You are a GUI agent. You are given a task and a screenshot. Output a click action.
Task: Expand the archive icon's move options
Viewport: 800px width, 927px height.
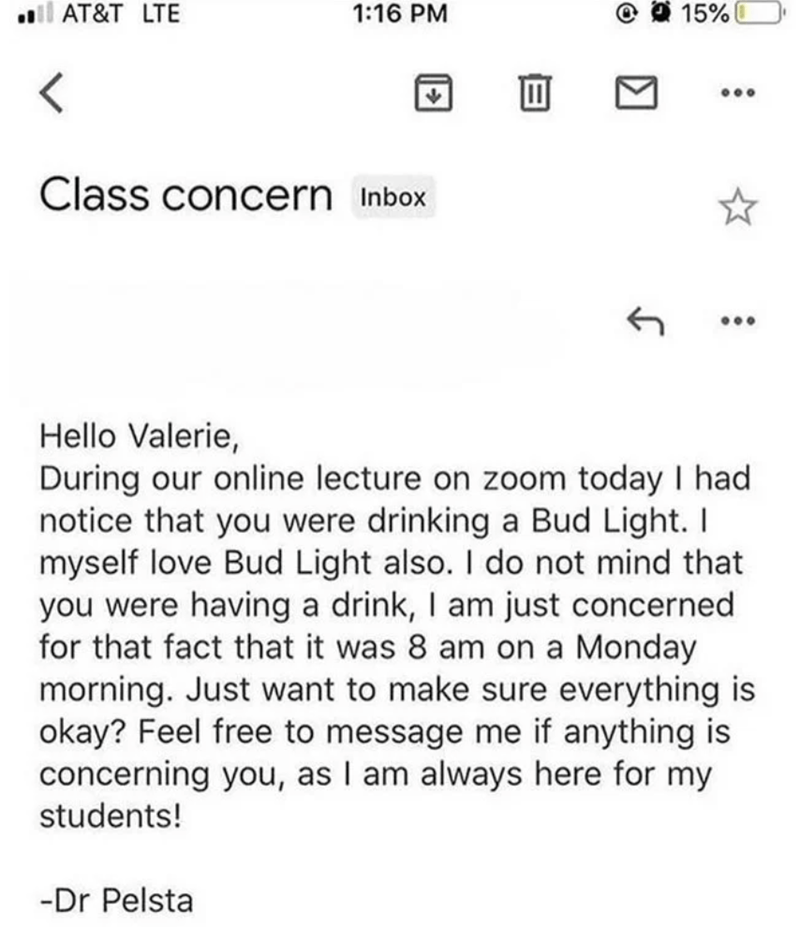coord(432,95)
